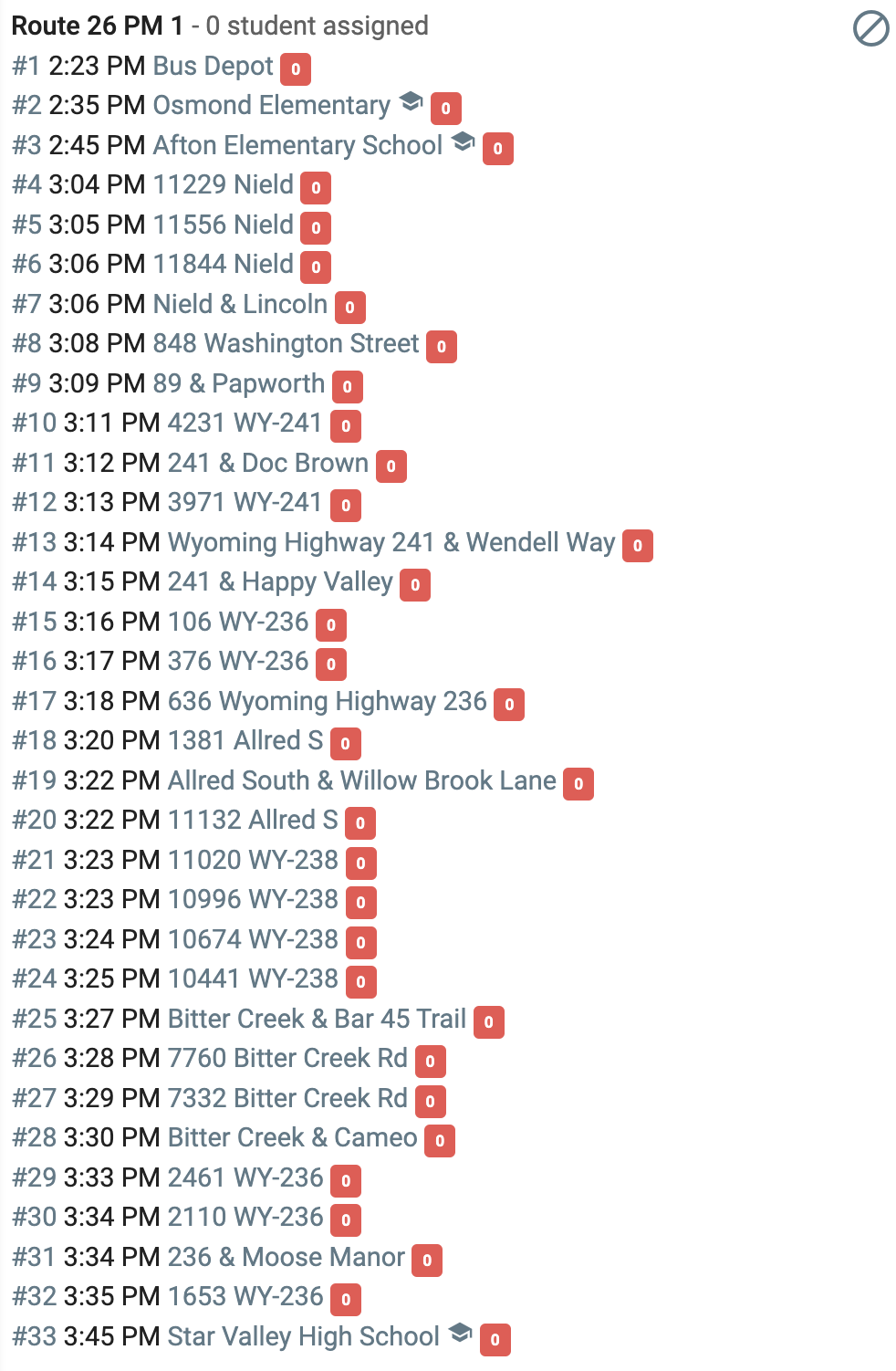Open the 236 & Moose Manor stop

tap(286, 1258)
